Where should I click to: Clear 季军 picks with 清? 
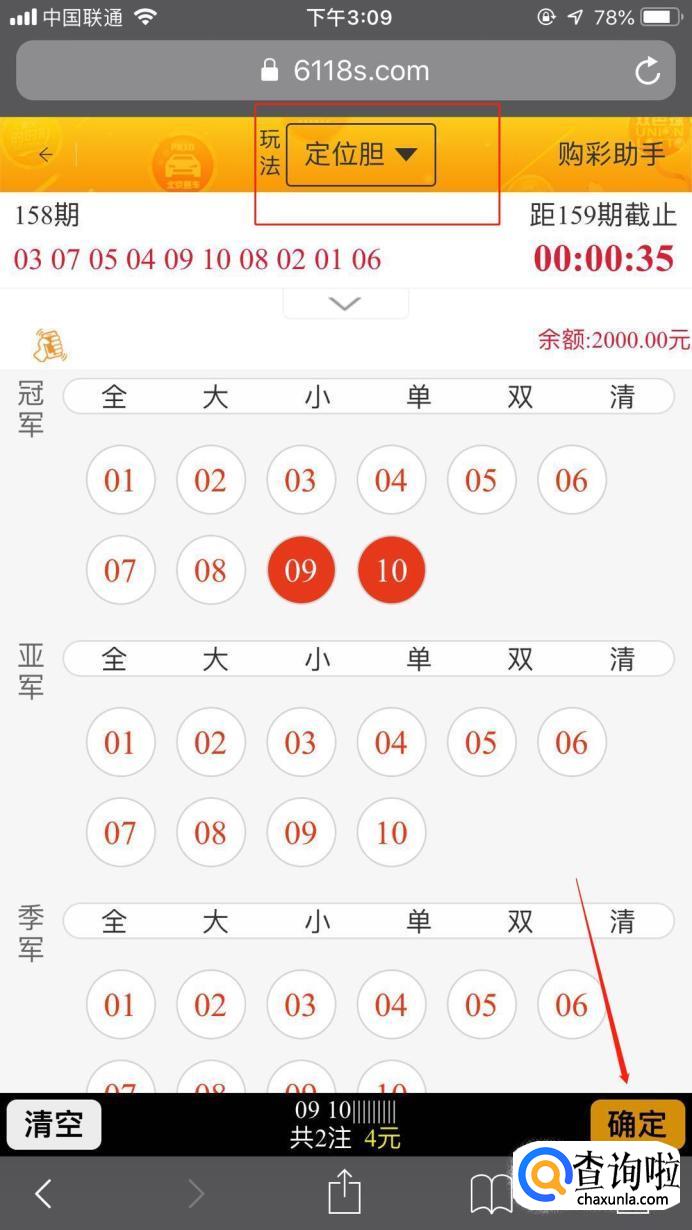(x=622, y=921)
